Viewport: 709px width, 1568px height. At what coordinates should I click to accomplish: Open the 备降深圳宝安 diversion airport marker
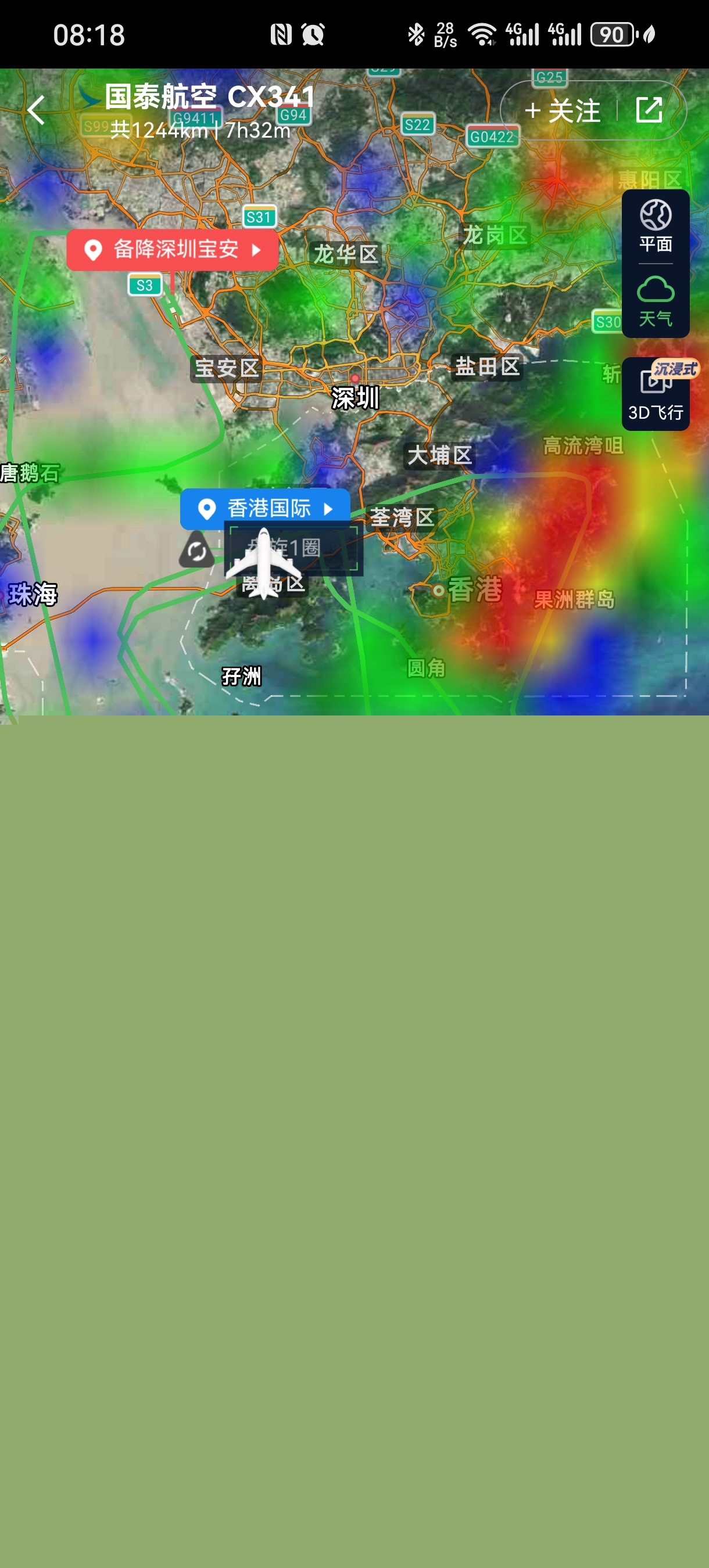(173, 250)
